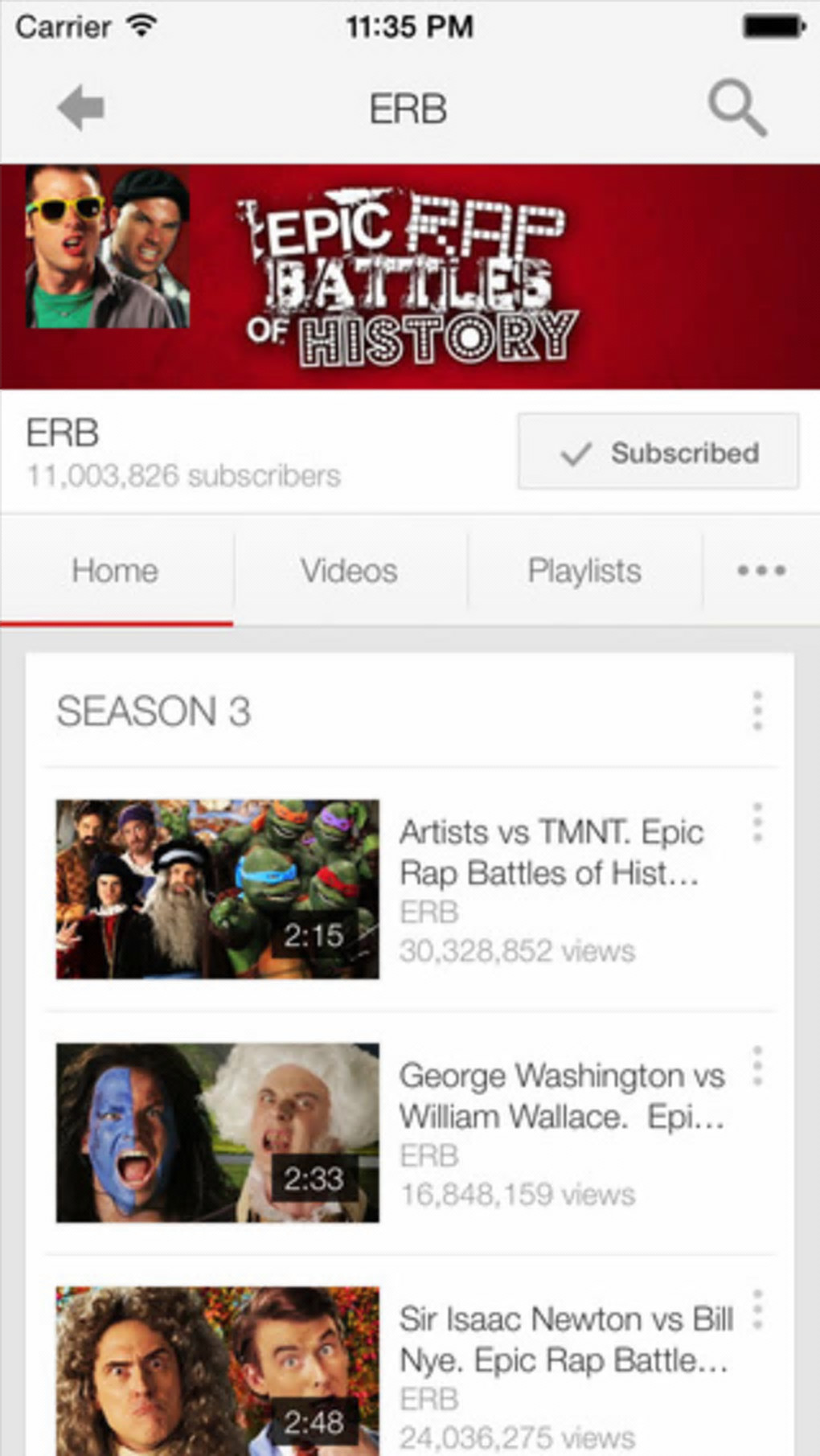The width and height of the screenshot is (820, 1456).
Task: Switch to the Playlists tab
Action: point(584,571)
